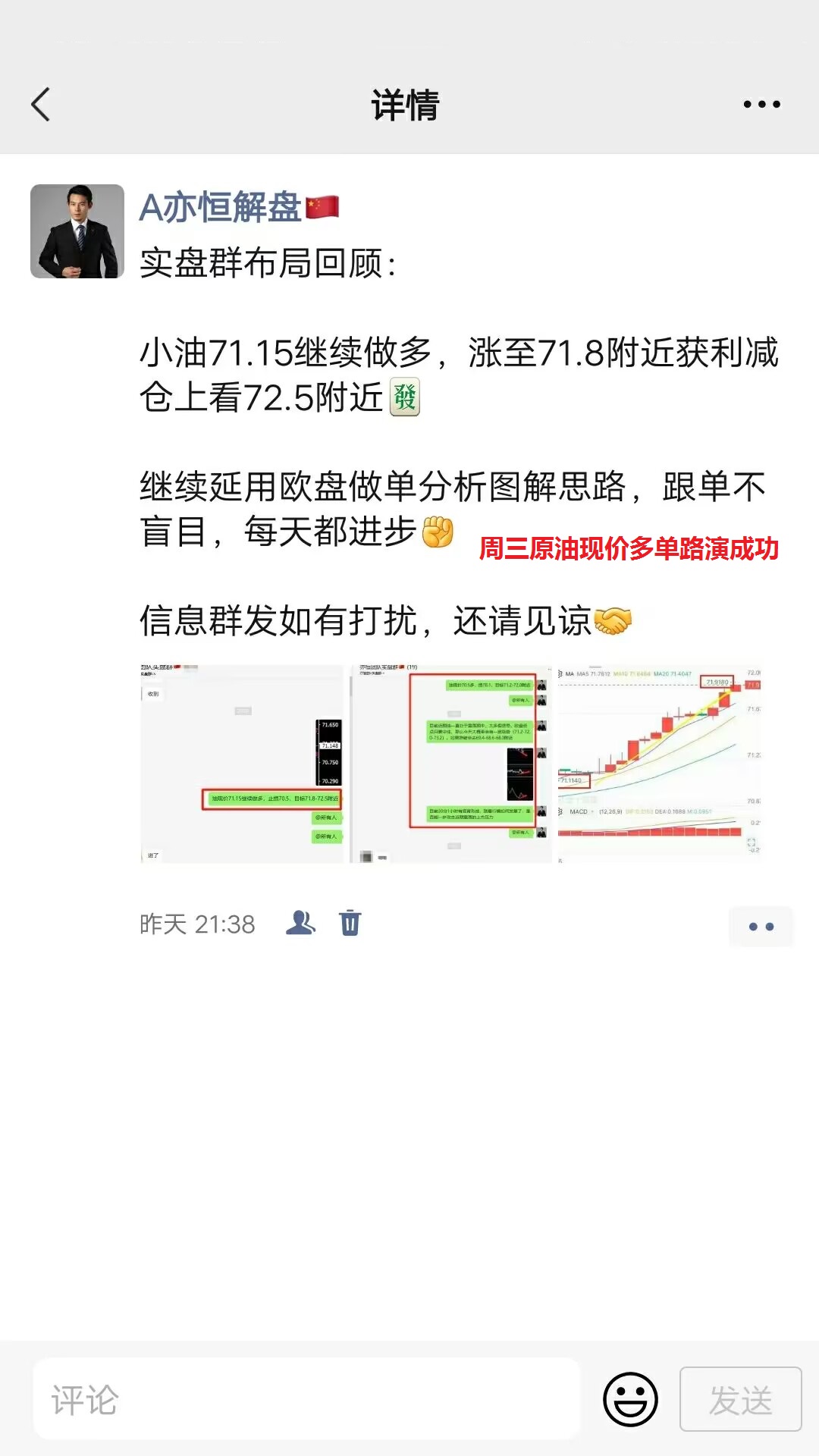The width and height of the screenshot is (819, 1456).
Task: View who can see this post
Action: tap(300, 923)
